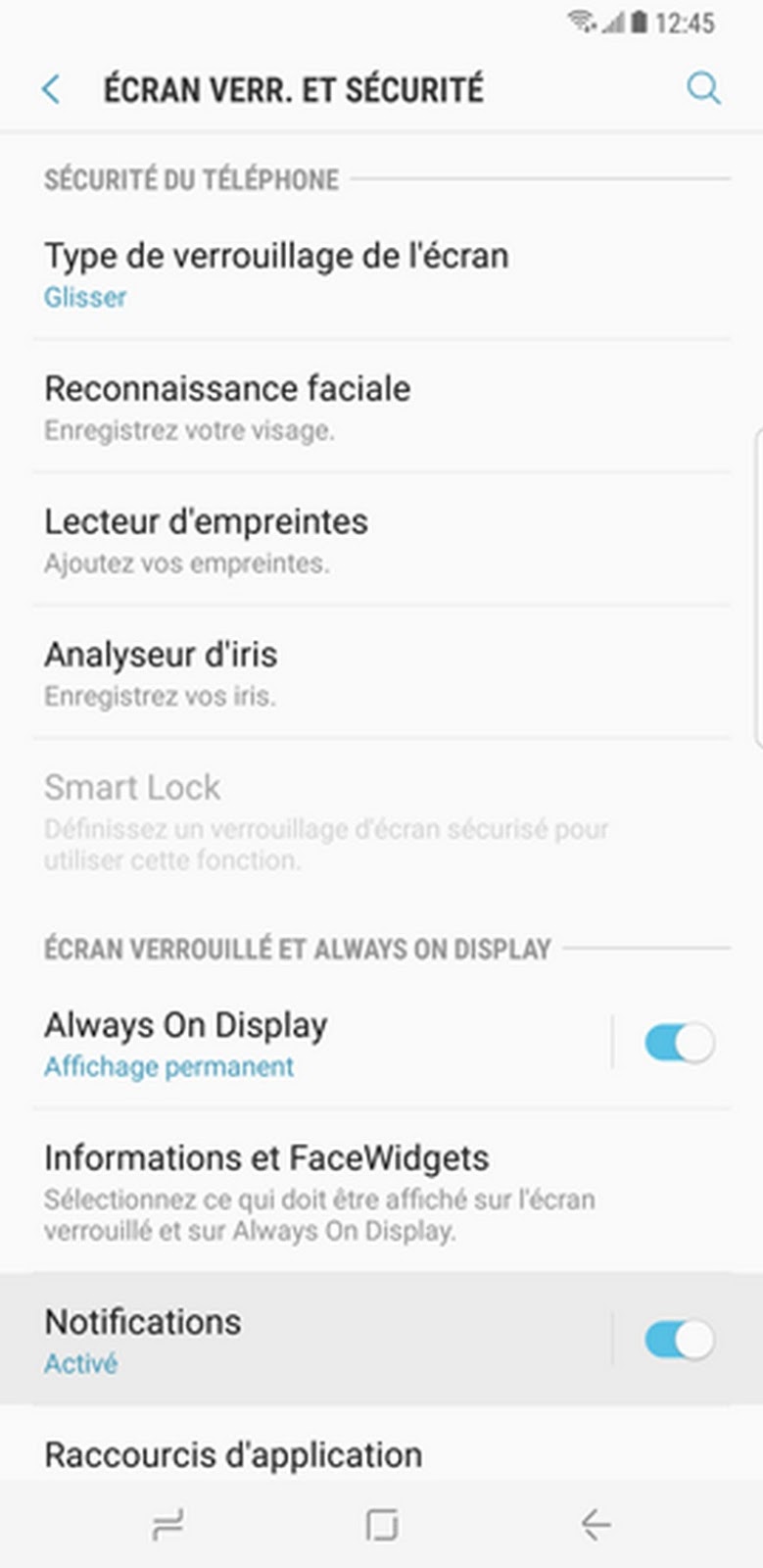Open Type de verrouillage de l'écran
Image resolution: width=763 pixels, height=1568 pixels.
[x=276, y=272]
